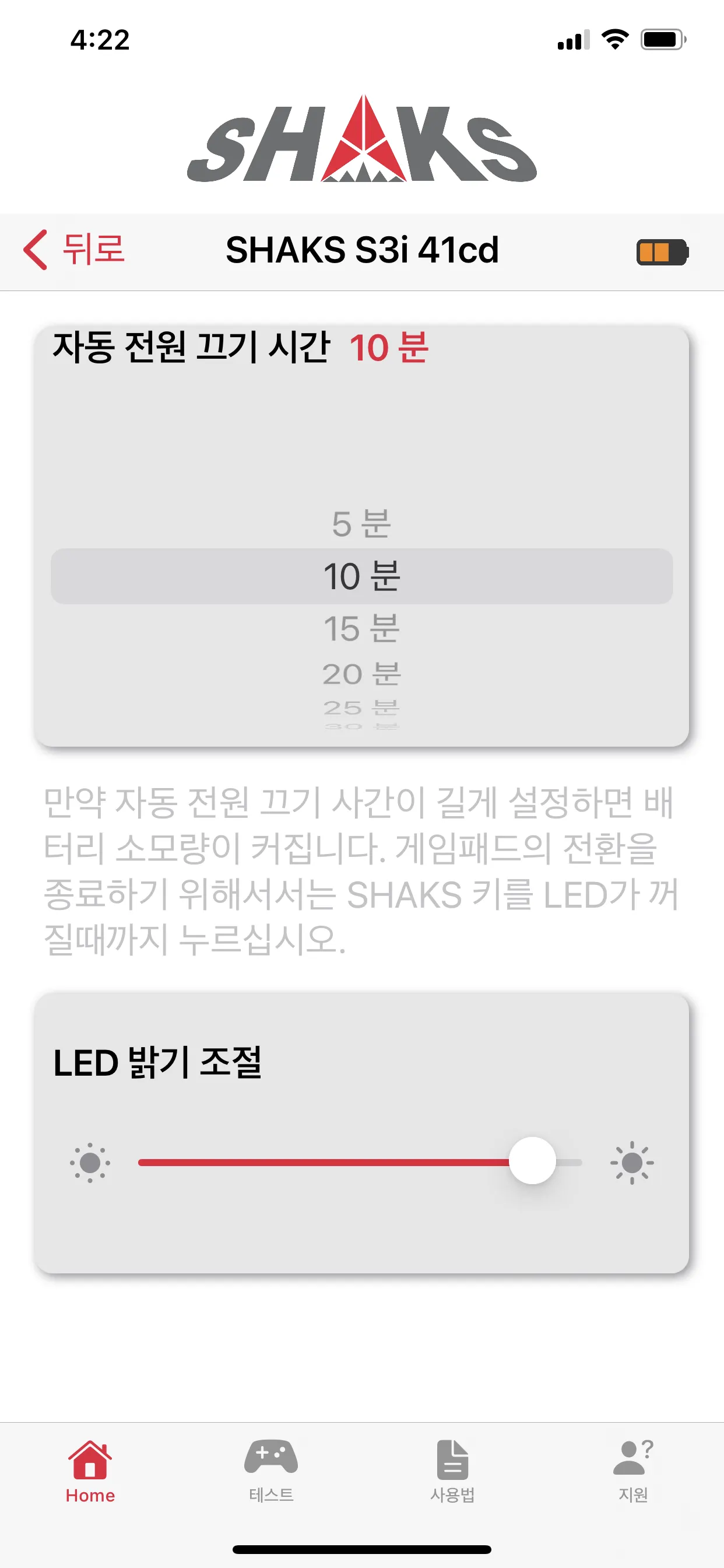Go back with the 뒤로 button
Viewport: 724px width, 1568px height.
[x=74, y=250]
